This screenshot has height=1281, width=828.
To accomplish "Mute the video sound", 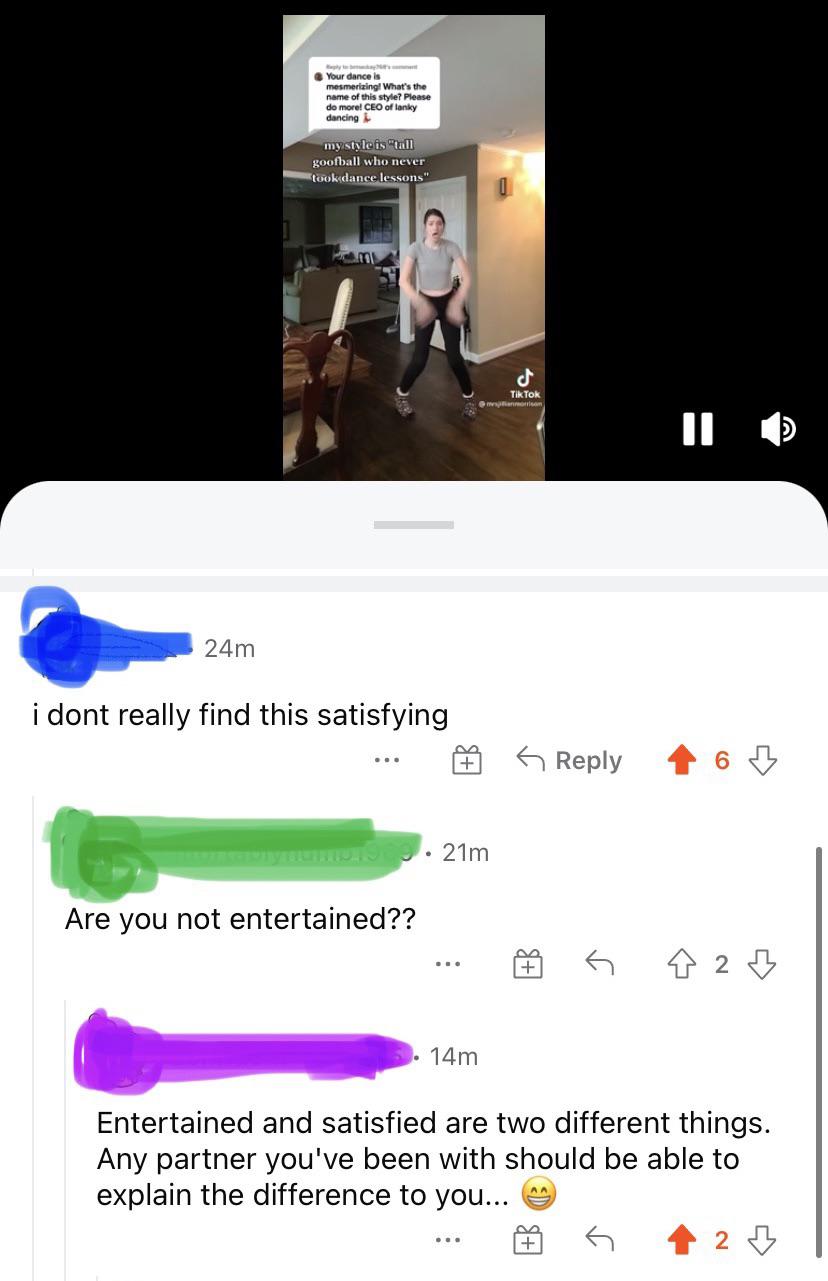I will [x=779, y=429].
